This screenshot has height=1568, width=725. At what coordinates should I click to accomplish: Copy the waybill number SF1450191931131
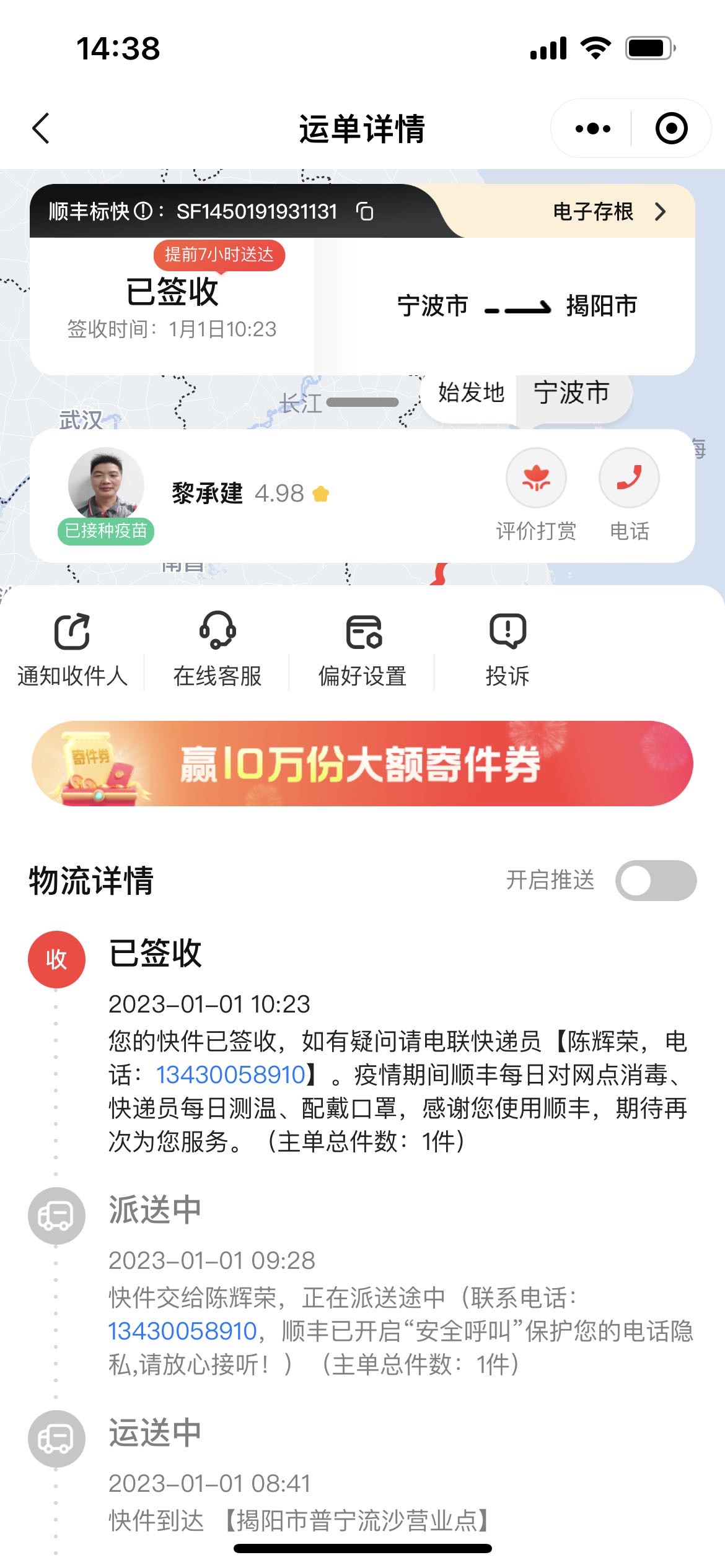(x=365, y=212)
